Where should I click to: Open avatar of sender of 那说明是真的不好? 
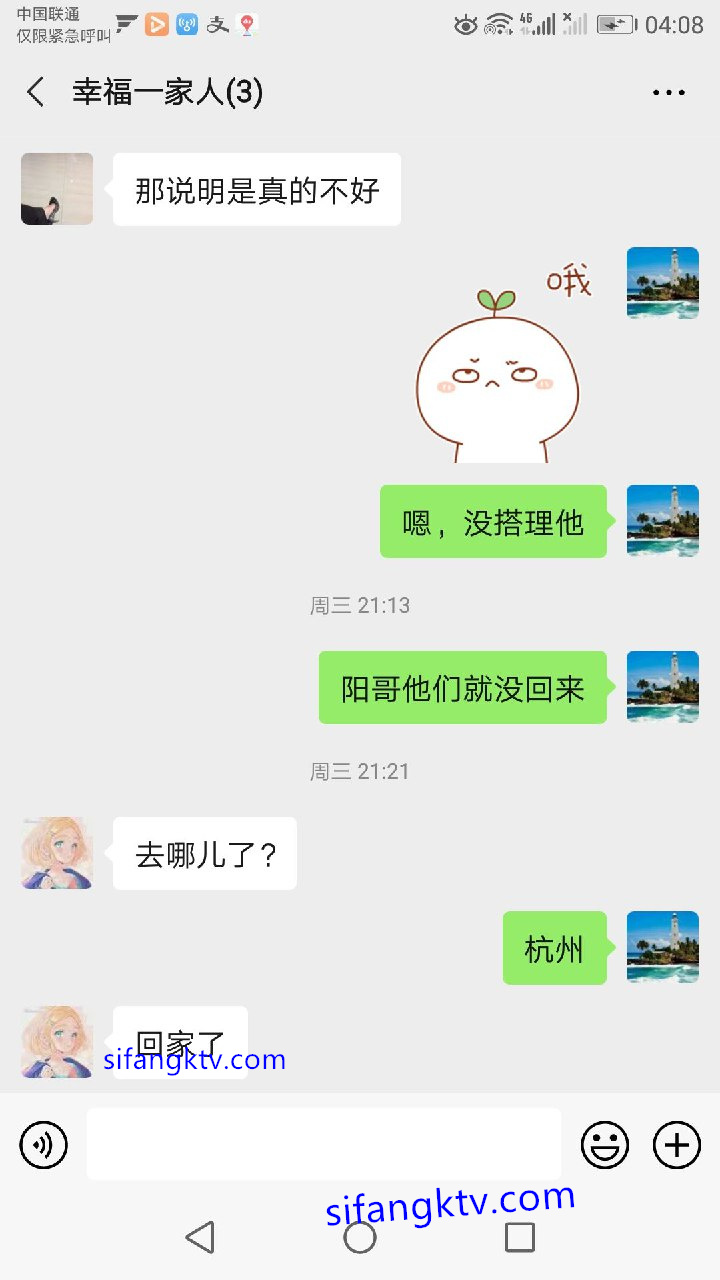(57, 189)
